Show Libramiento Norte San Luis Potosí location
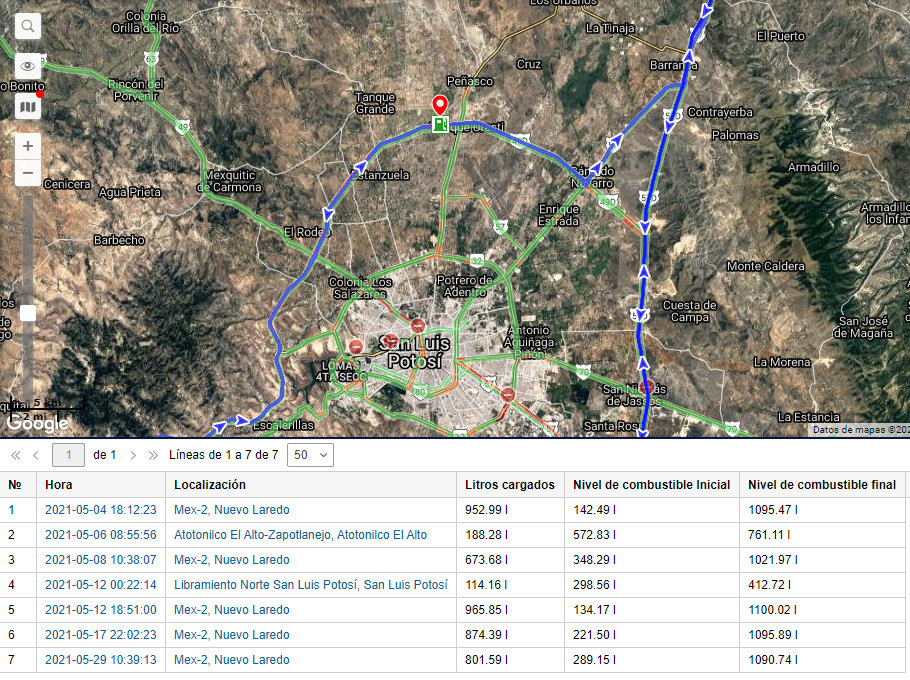910x680 pixels. tap(310, 585)
